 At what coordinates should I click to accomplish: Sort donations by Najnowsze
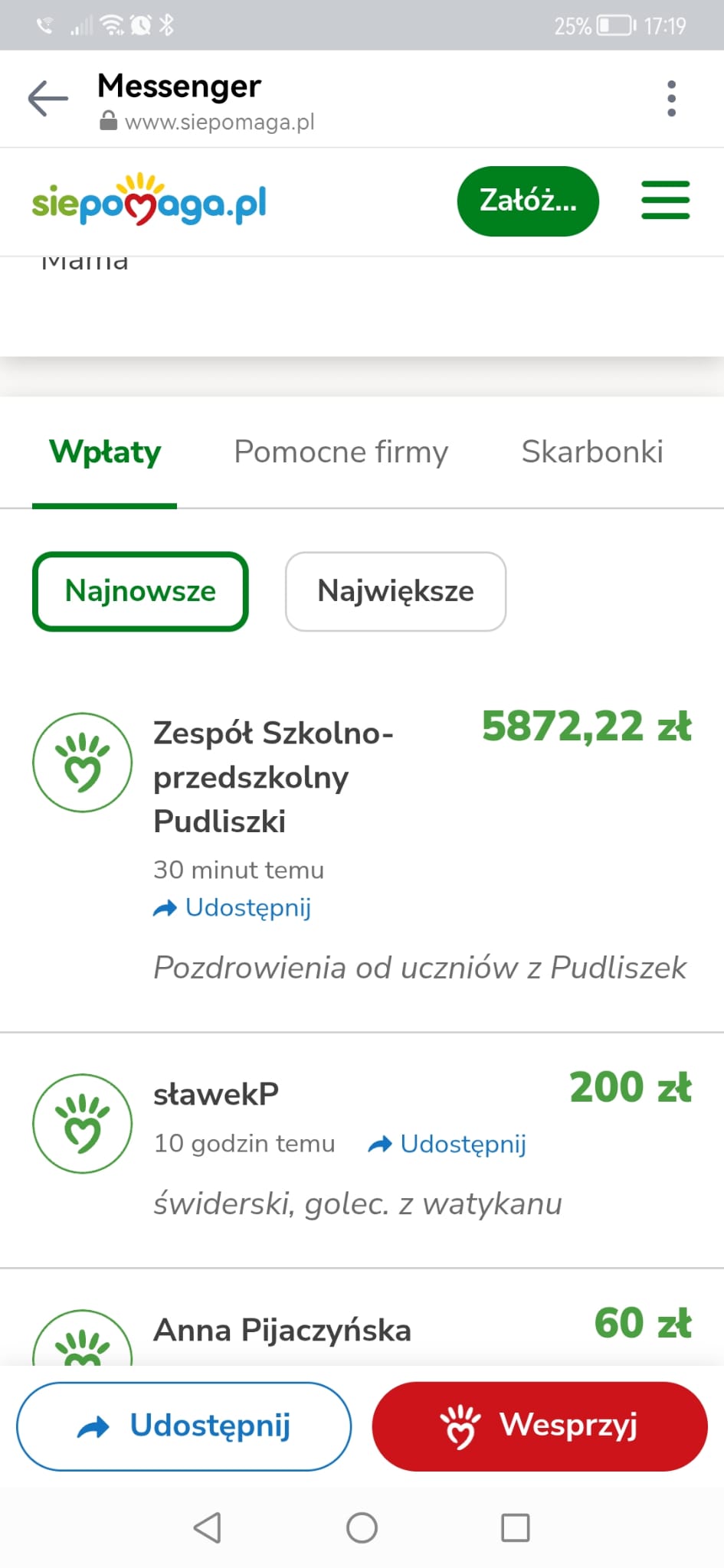pos(140,591)
